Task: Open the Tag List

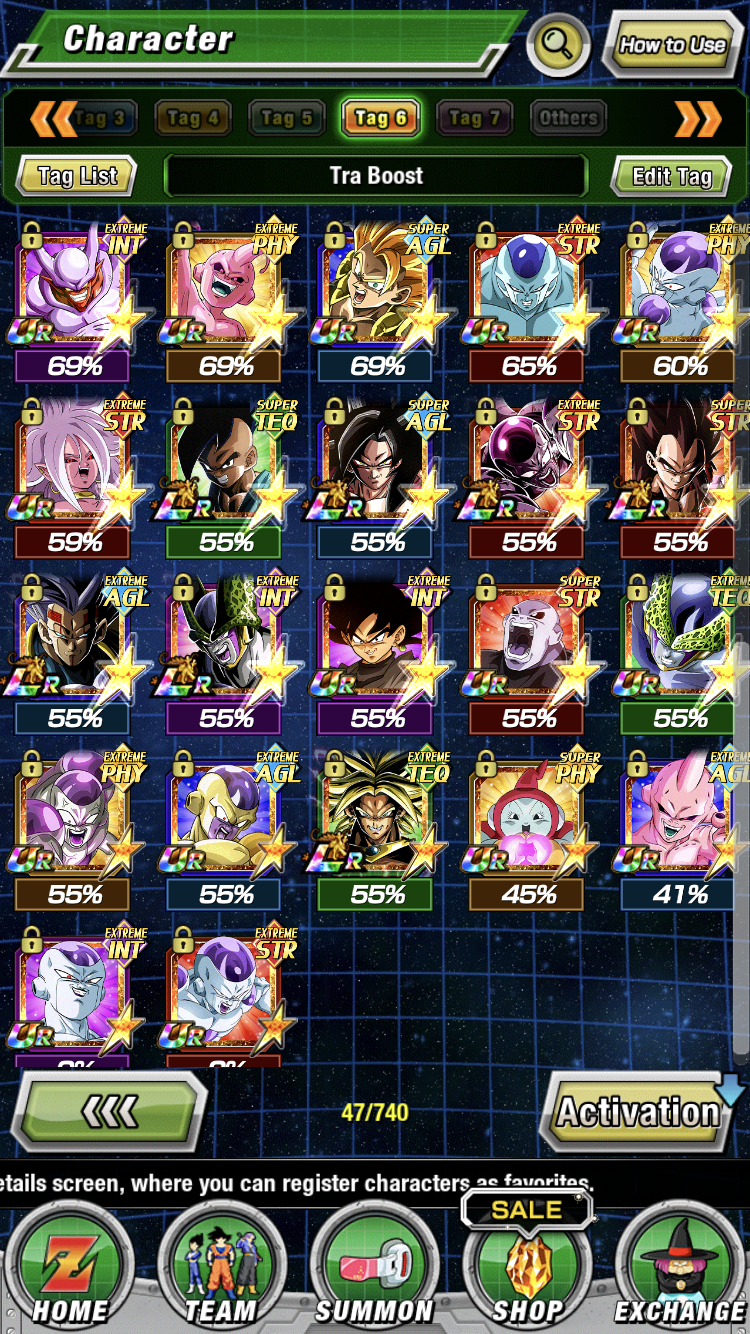Action: (x=77, y=177)
